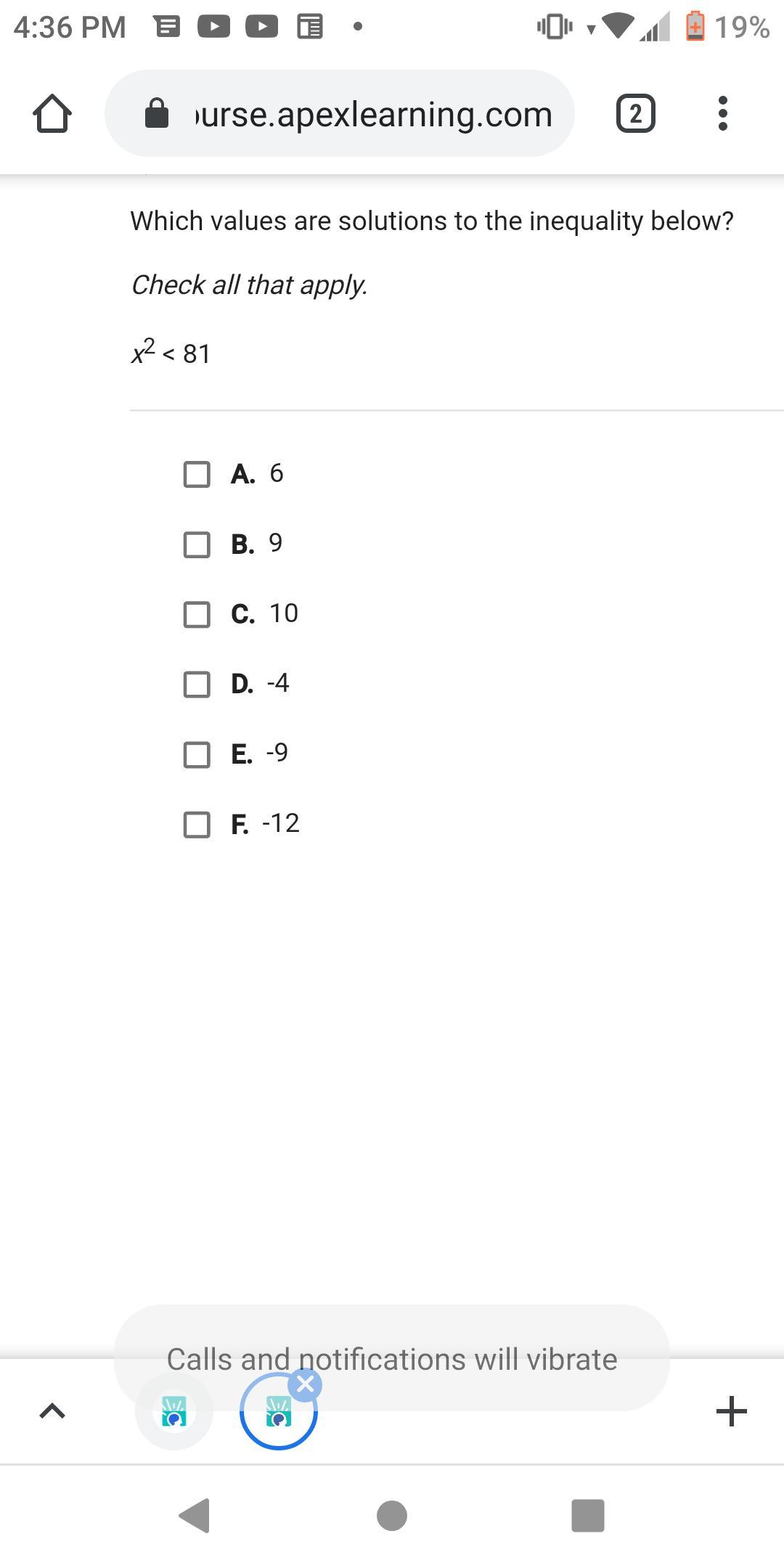
Task: Mark answer D, negative 4
Action: [x=197, y=685]
